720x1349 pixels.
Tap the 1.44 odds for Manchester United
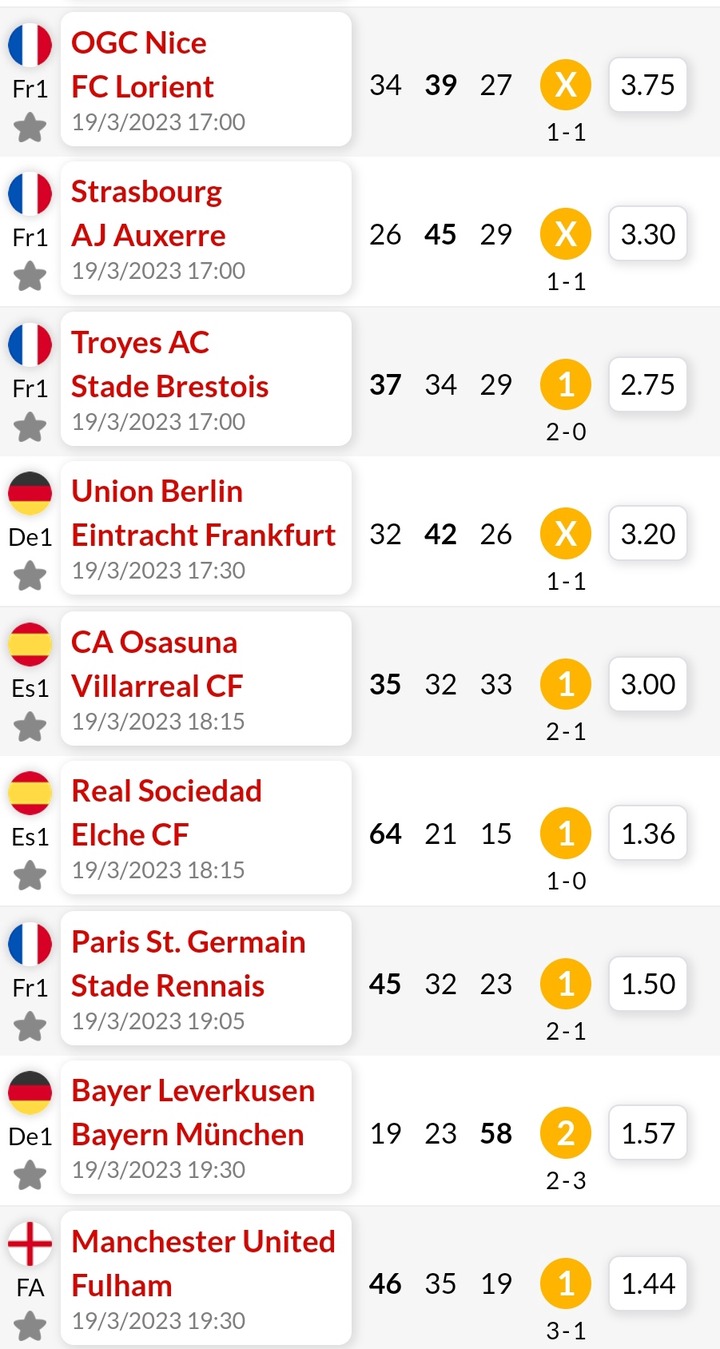[x=648, y=1283]
